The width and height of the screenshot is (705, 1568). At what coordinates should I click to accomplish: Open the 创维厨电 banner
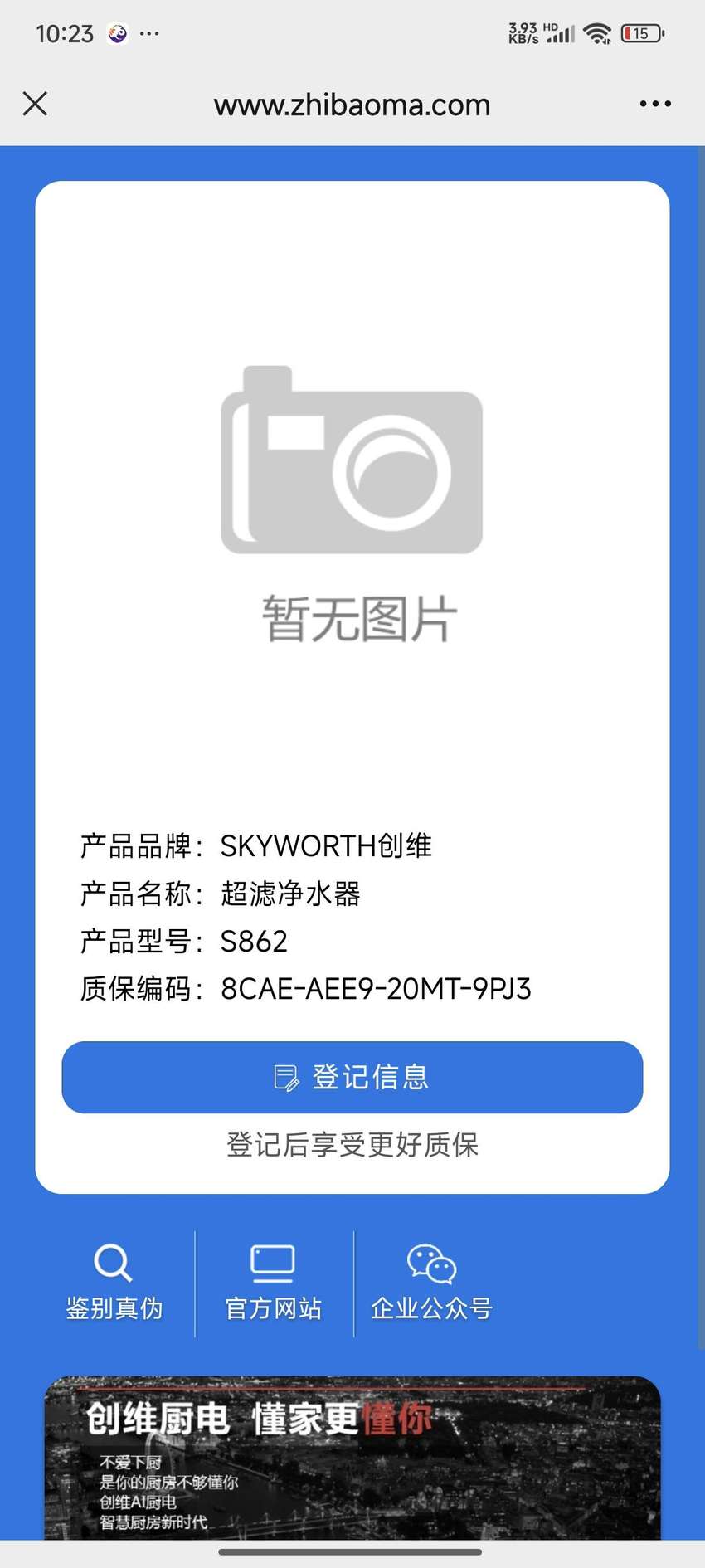point(352,1458)
